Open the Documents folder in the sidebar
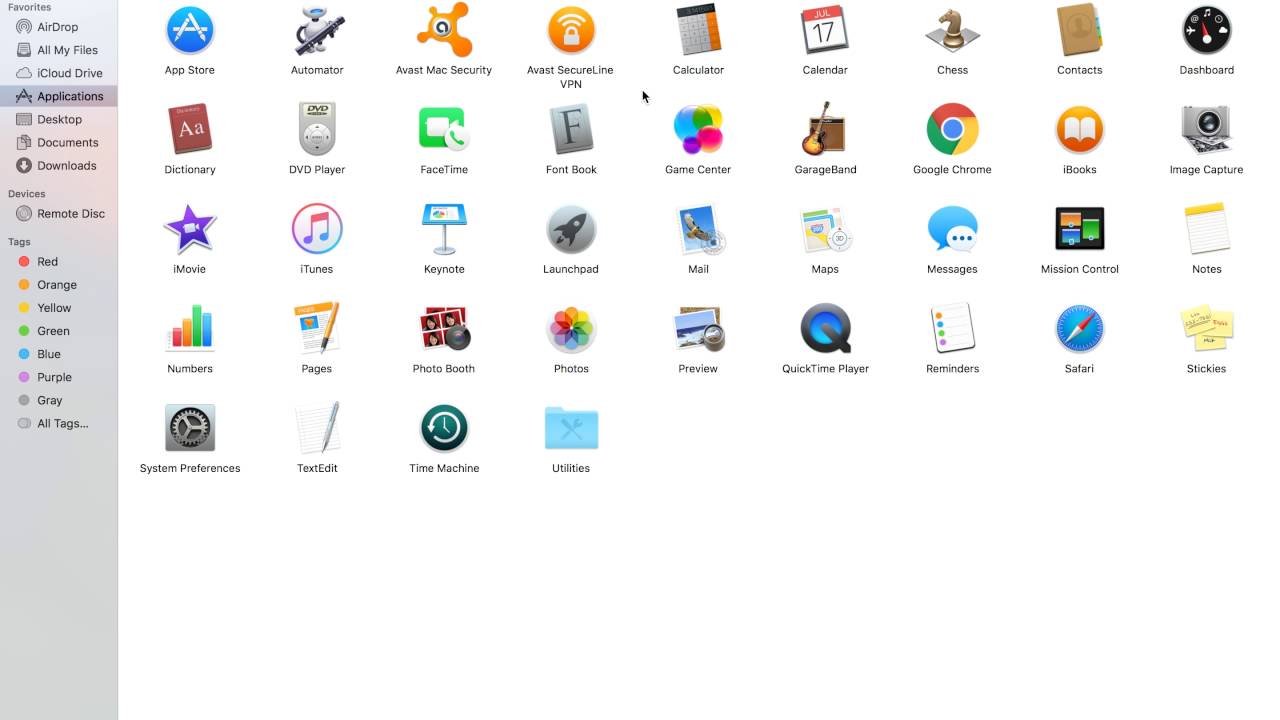 pos(67,143)
